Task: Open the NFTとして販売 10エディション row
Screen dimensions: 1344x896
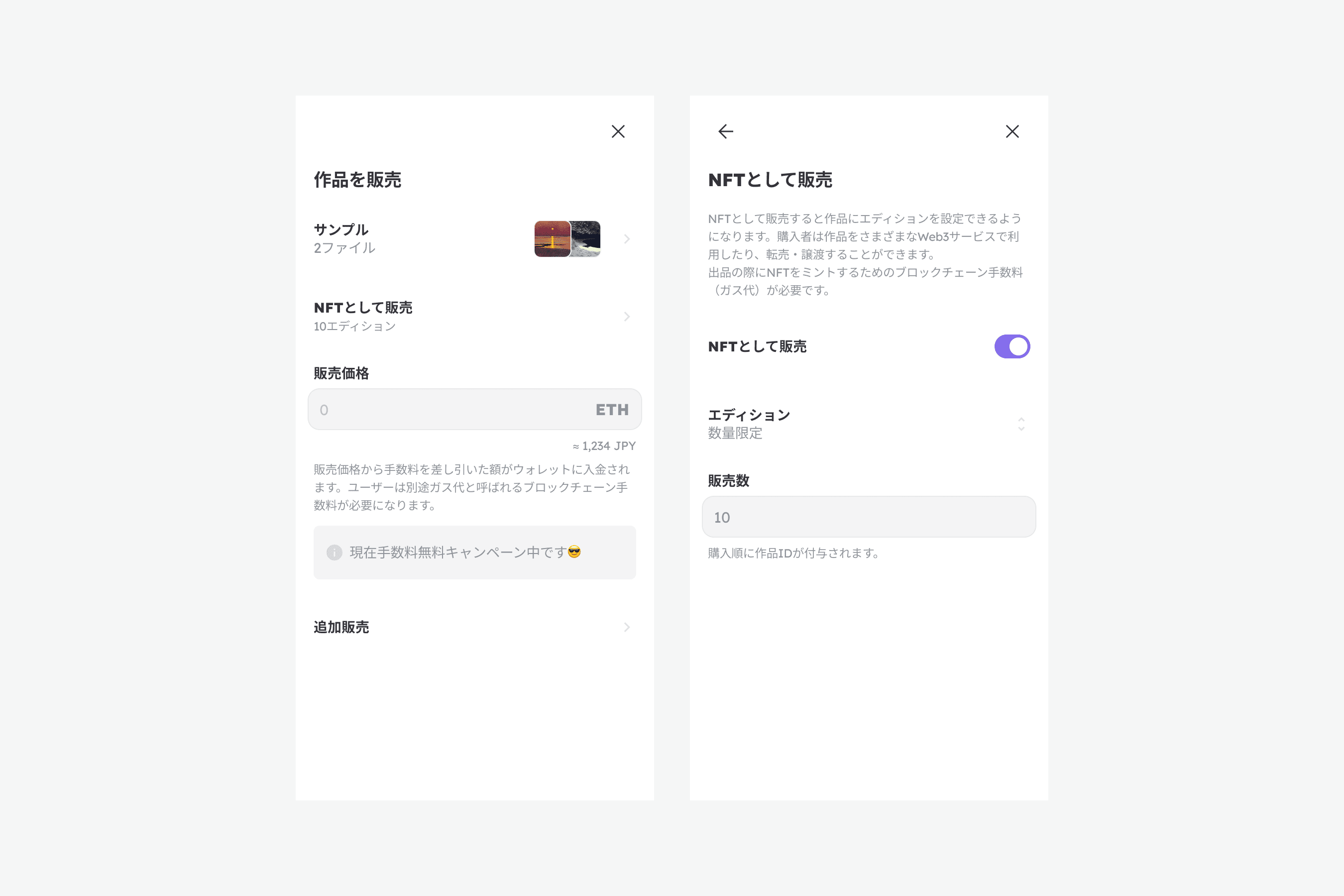Action: [x=474, y=317]
